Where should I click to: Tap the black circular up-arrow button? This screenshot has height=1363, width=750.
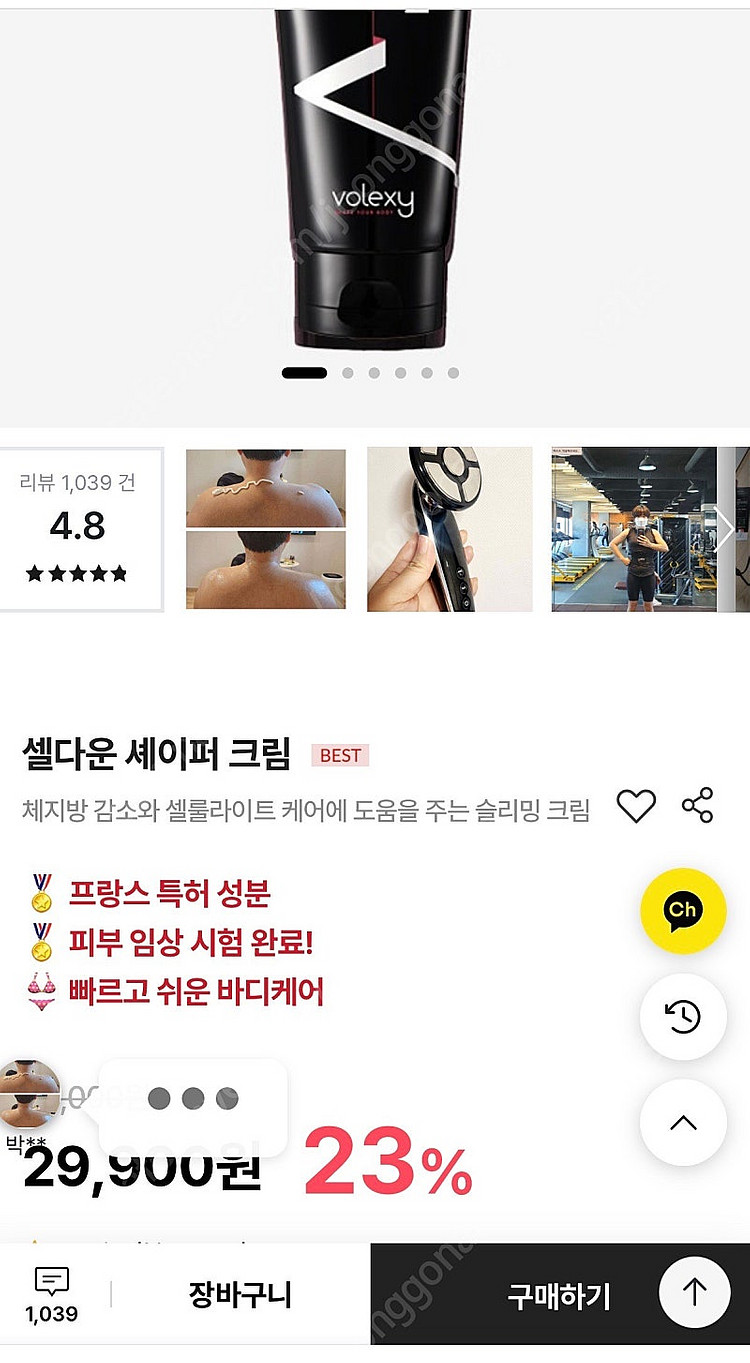(x=694, y=1291)
